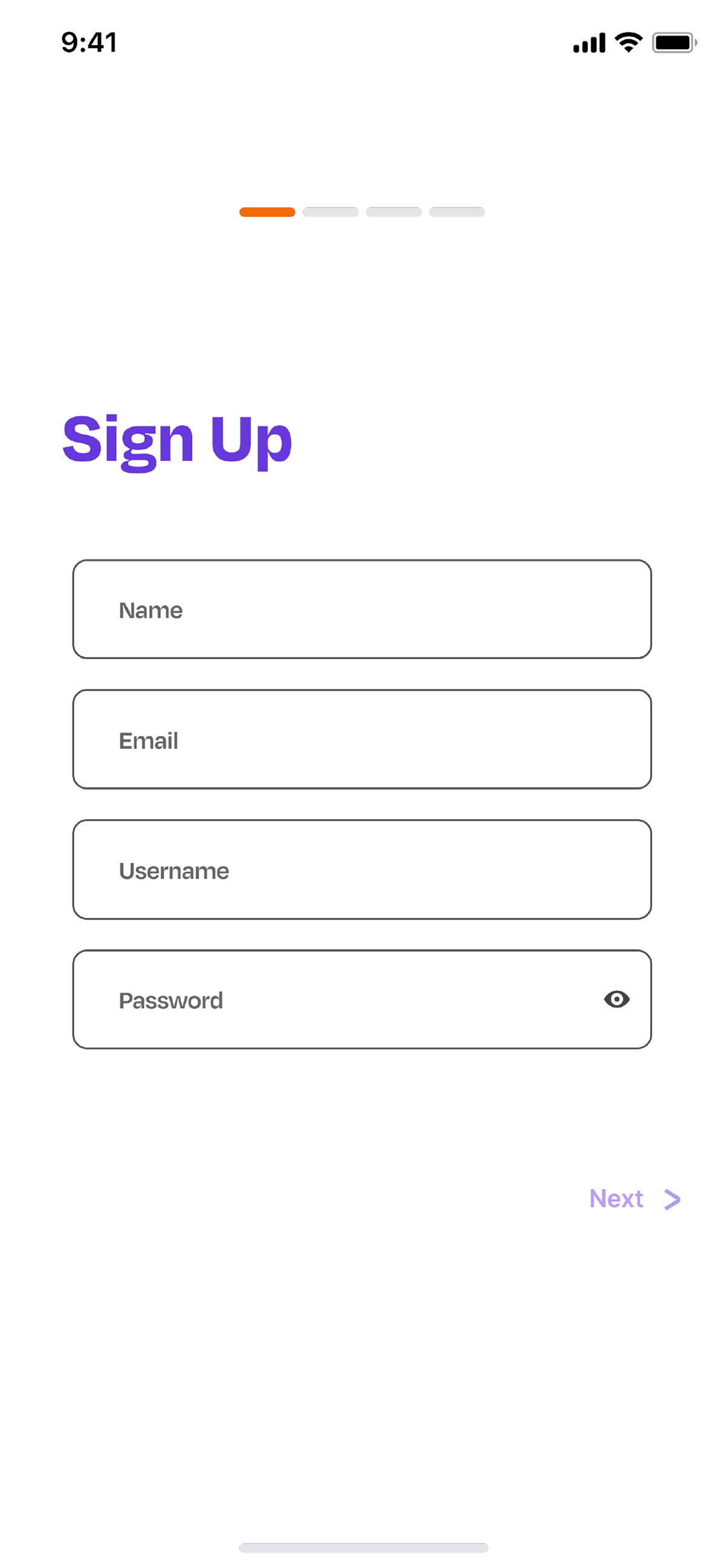Screen dimensions: 725x1568
Task: Tap the Email input field
Action: point(362,740)
